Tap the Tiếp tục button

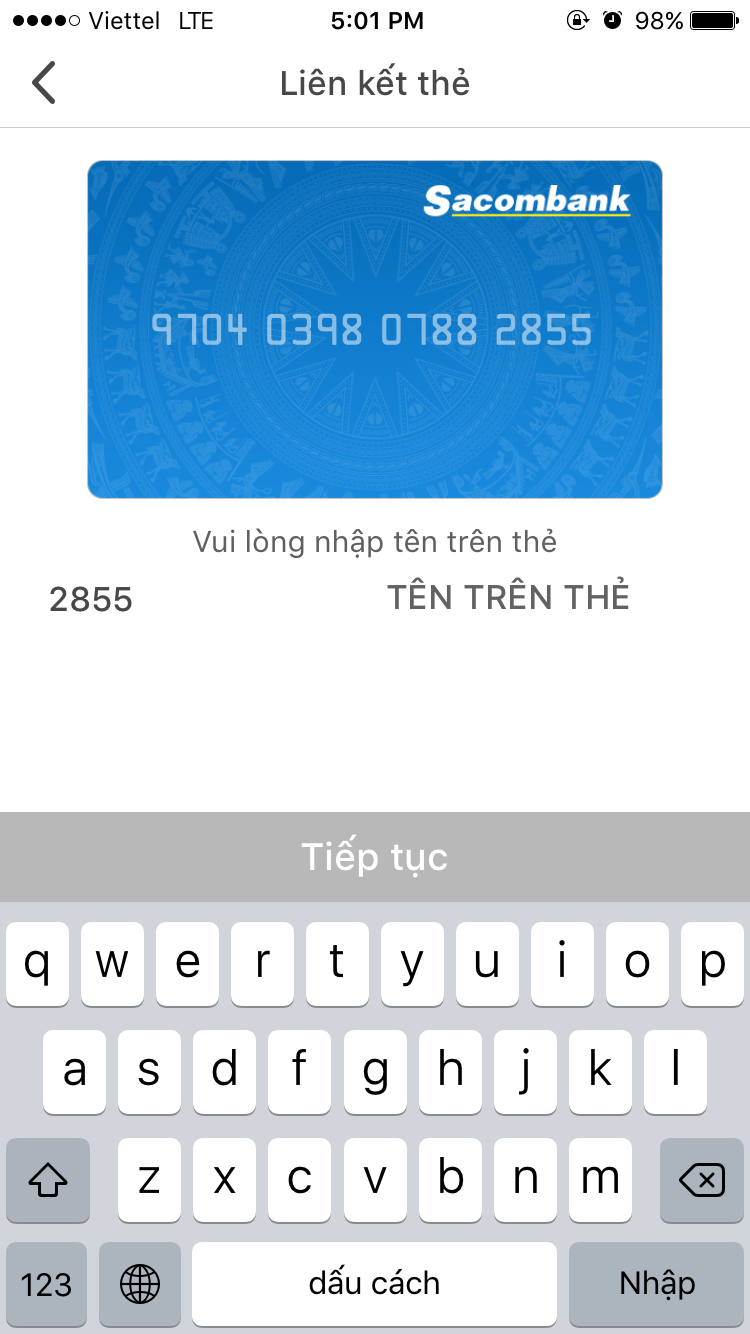375,857
